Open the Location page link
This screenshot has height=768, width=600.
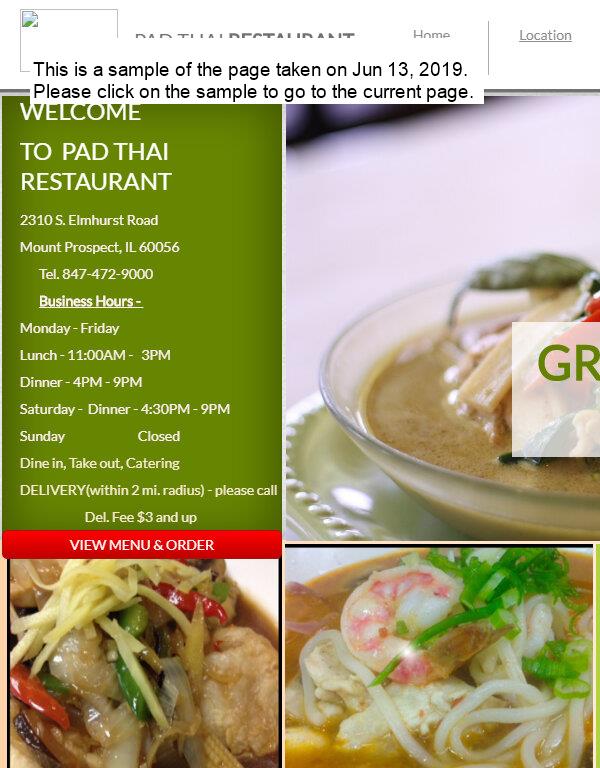tap(545, 35)
